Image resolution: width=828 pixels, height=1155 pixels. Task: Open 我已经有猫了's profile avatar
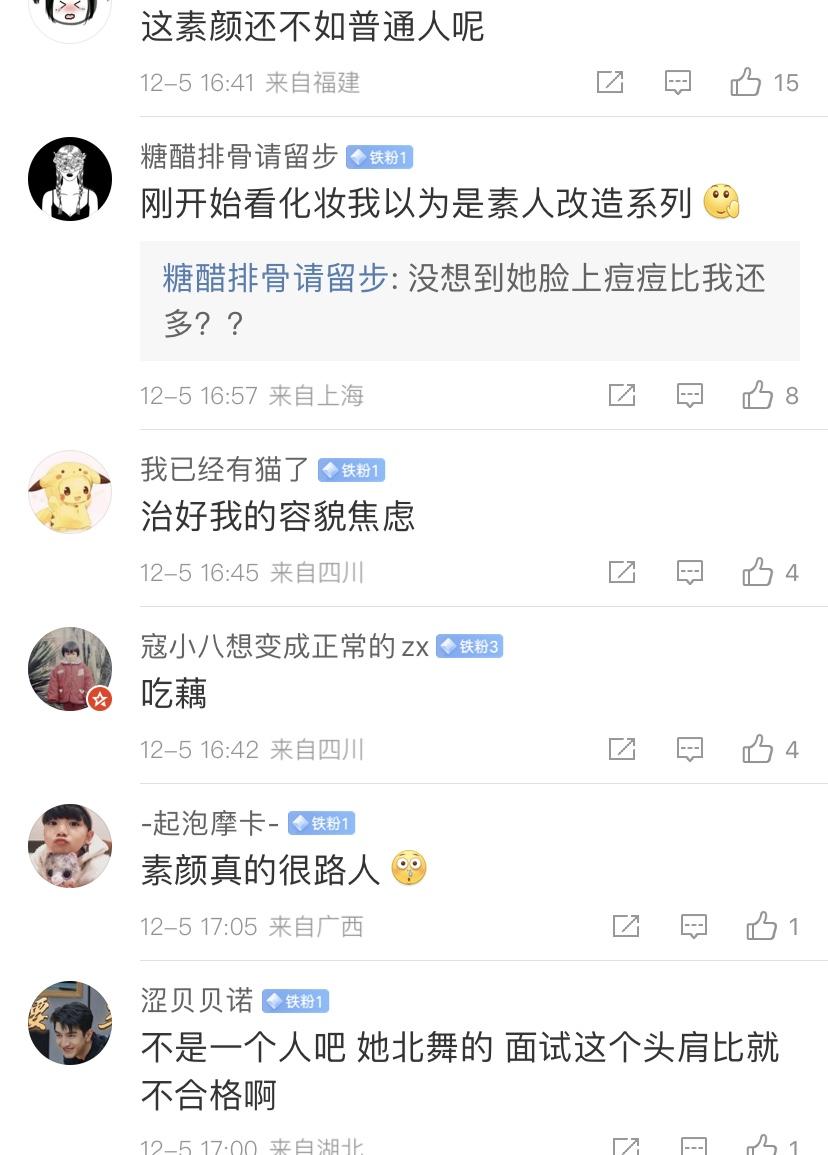click(70, 492)
